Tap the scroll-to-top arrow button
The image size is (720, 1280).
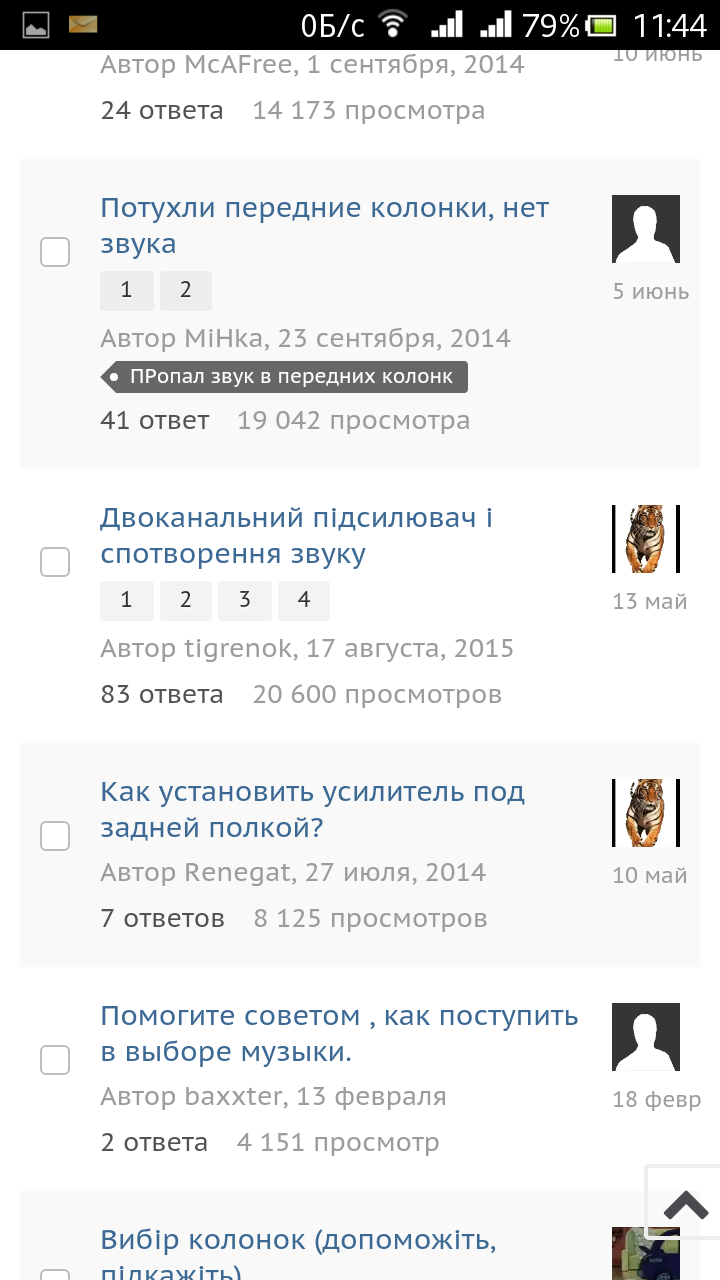[684, 1203]
